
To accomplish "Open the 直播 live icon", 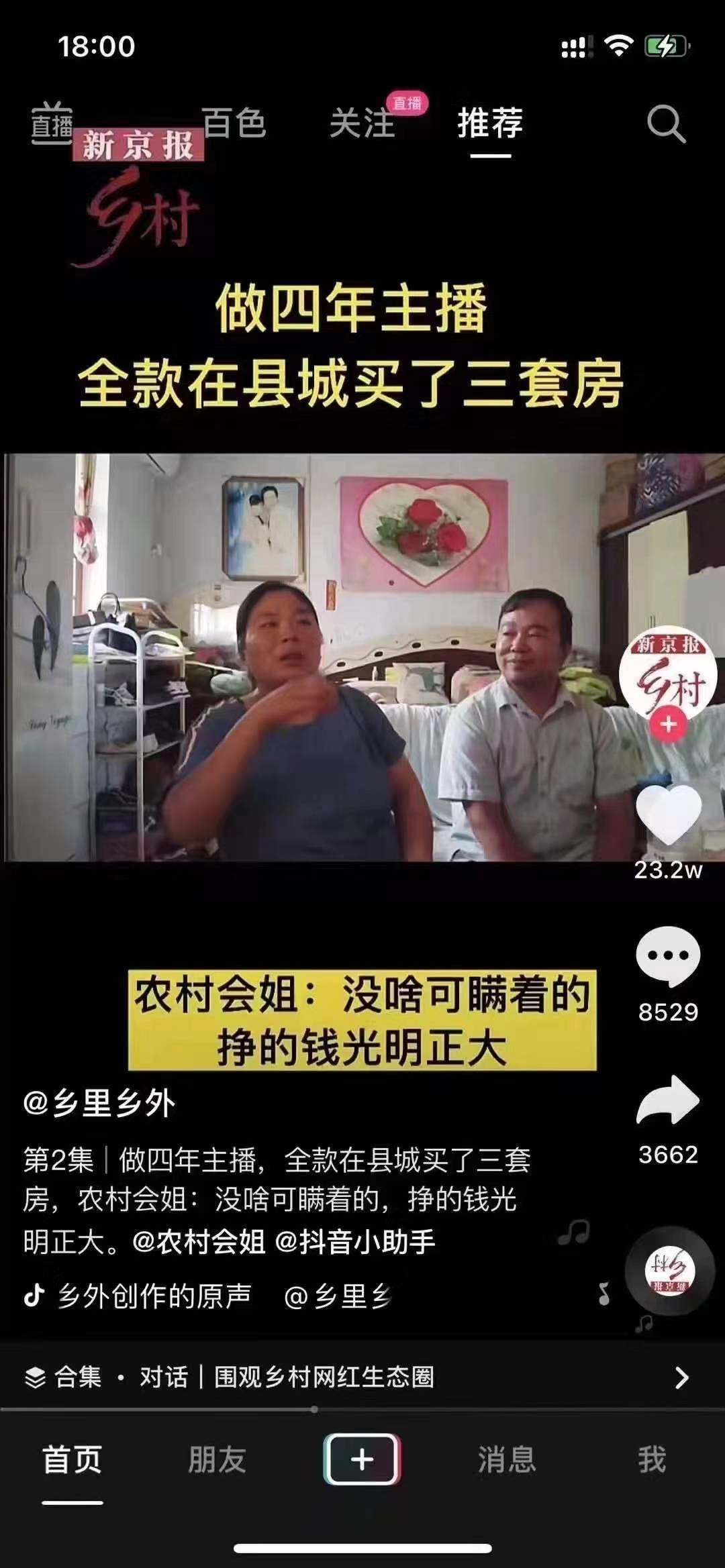I will click(x=52, y=123).
